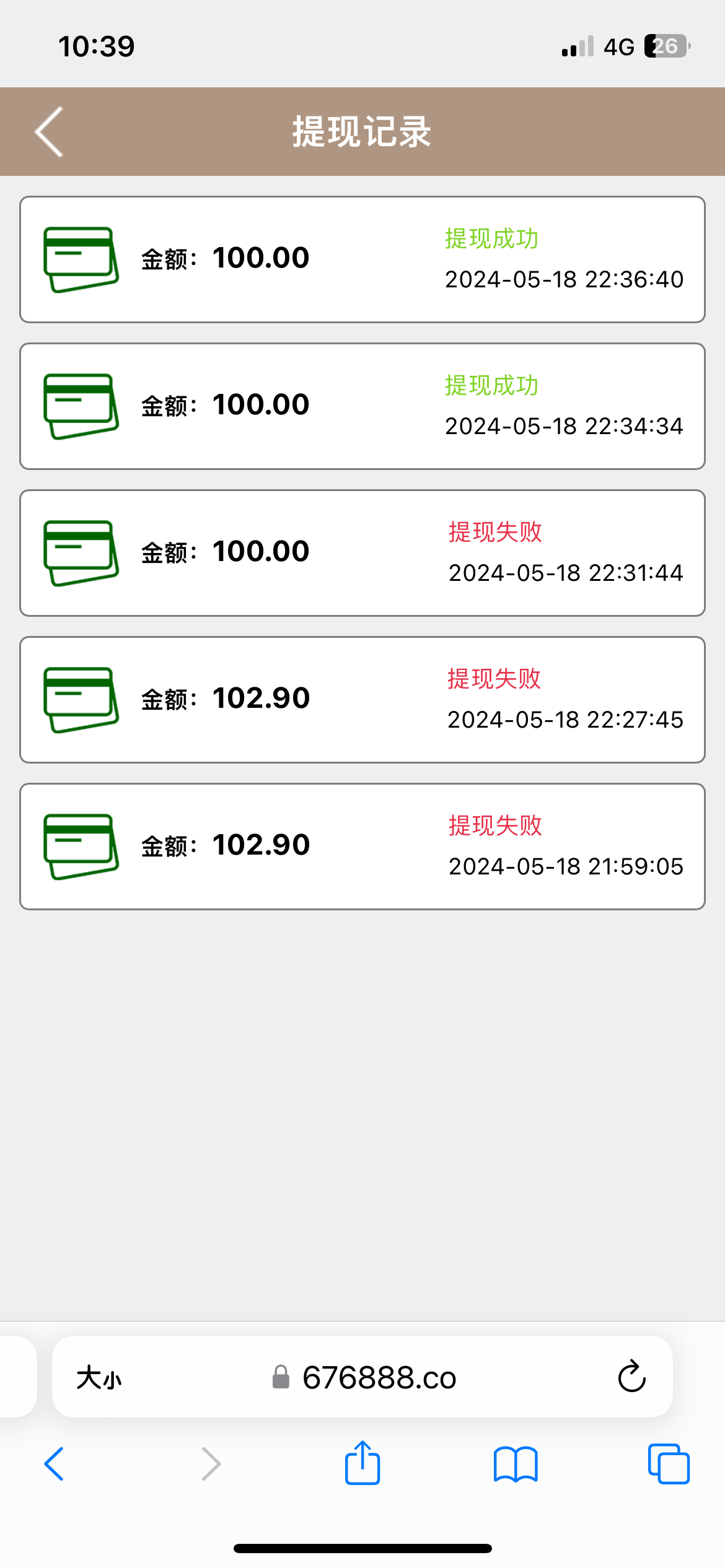Tap the reload icon in the address bar

(x=631, y=1377)
